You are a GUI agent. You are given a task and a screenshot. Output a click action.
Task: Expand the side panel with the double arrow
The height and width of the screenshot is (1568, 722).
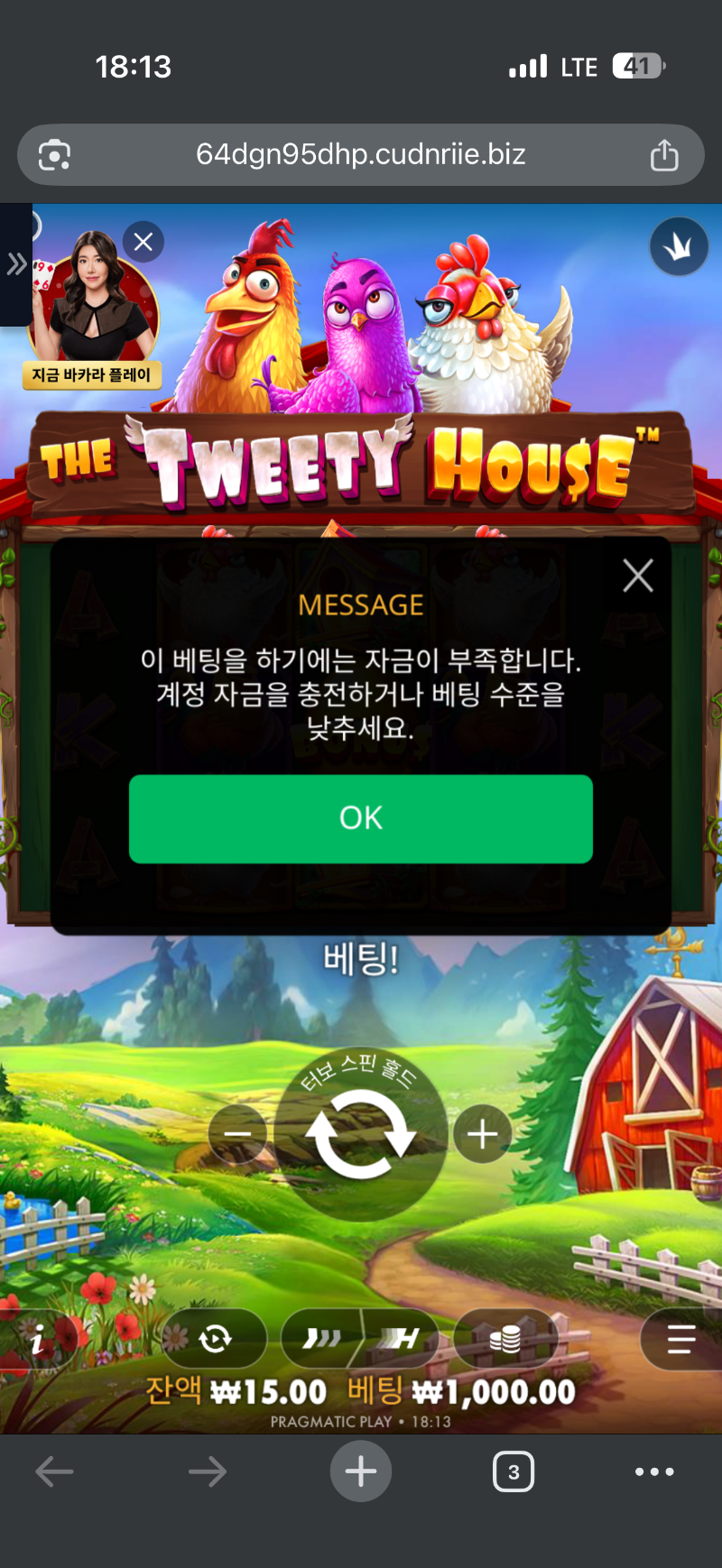[16, 264]
